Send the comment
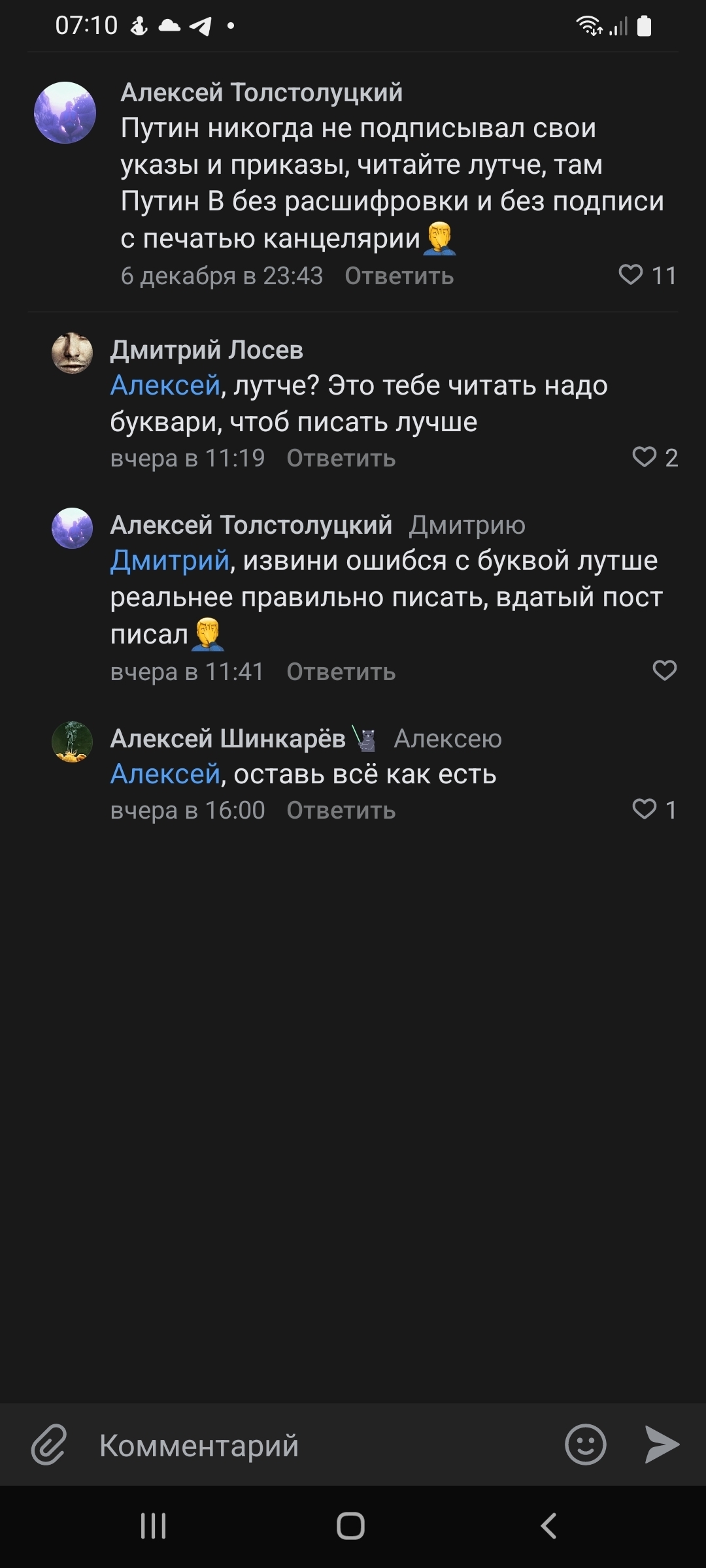This screenshot has height=1568, width=706. click(x=662, y=1444)
